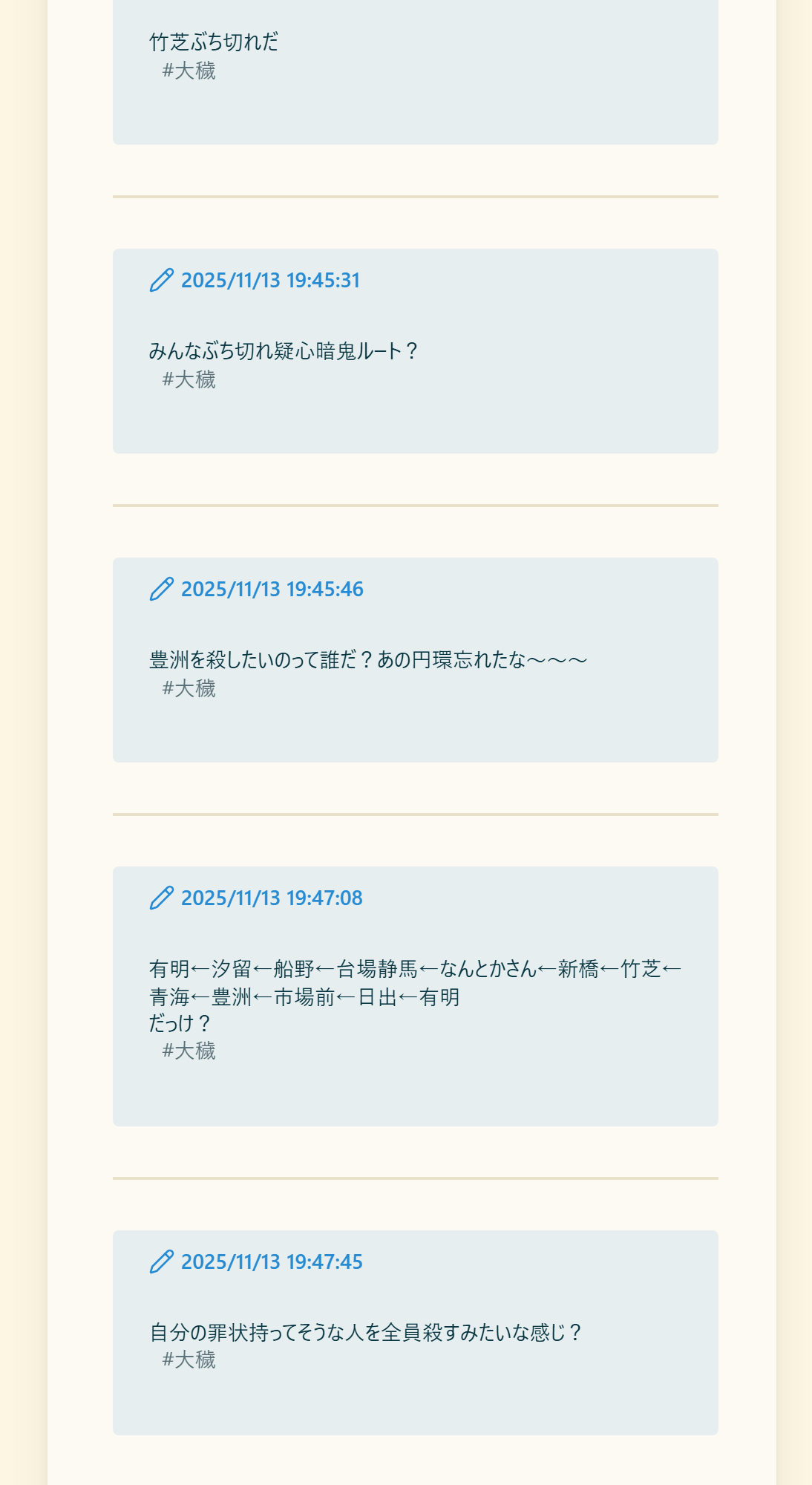Tap the #大穢 tag under 竹芝ぶち切れだ
This screenshot has height=1485, width=812.
(189, 71)
